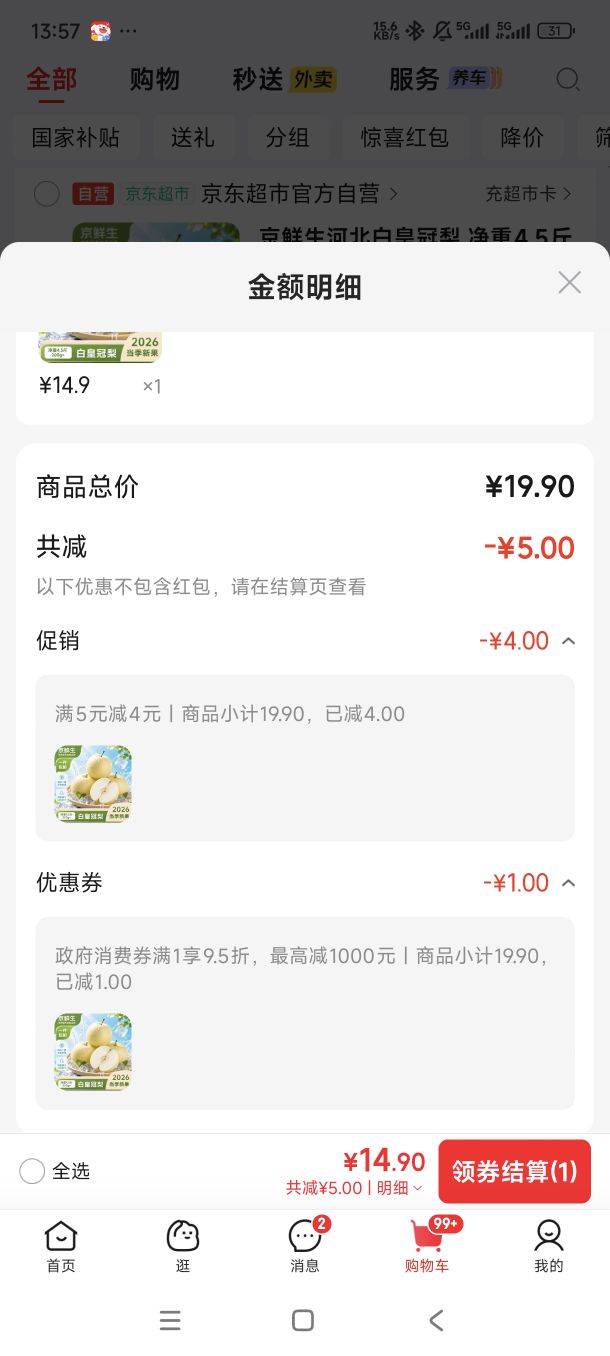Open pear product under 促销 section

point(93,784)
